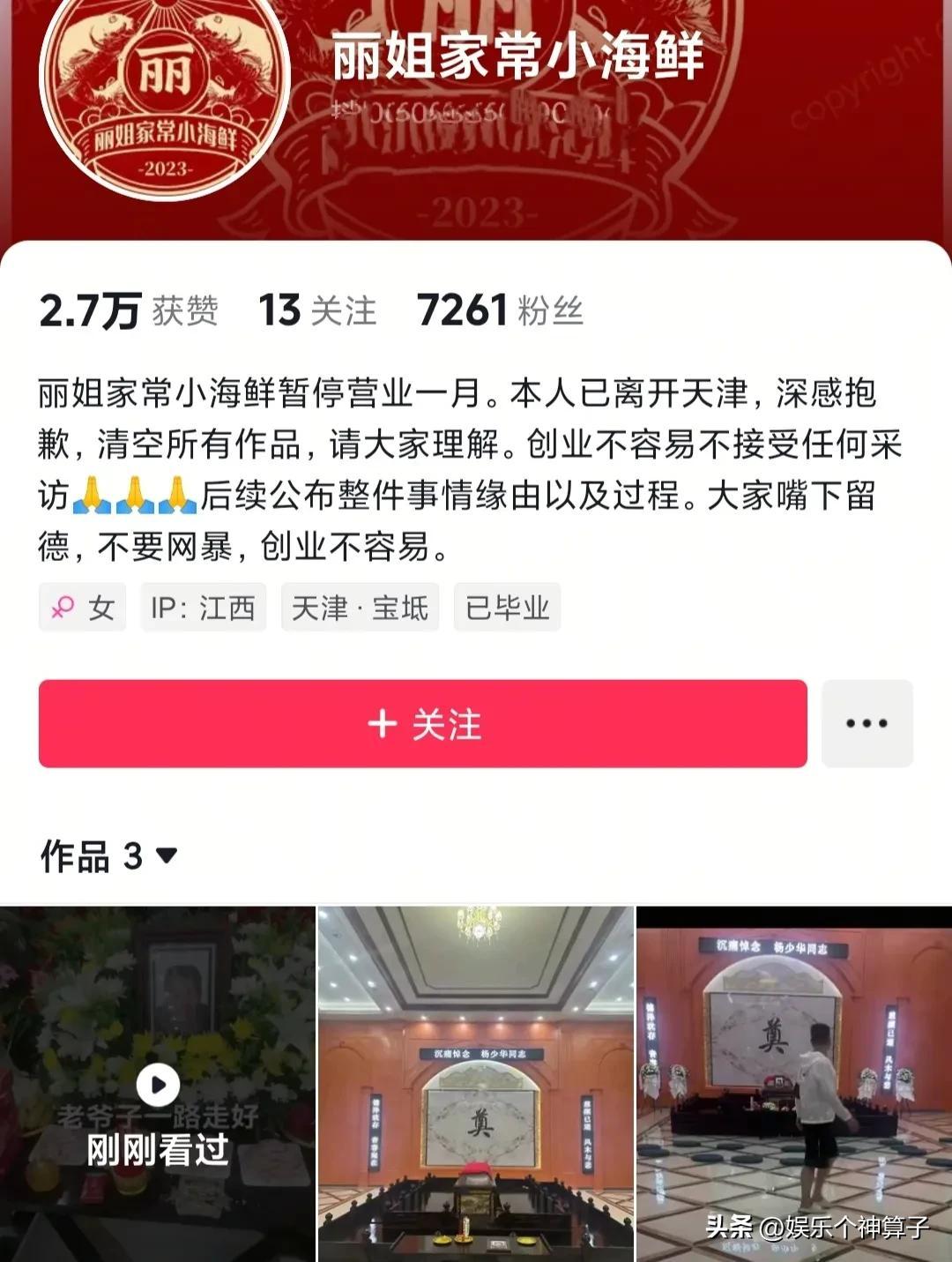Open the video with man in white shirt
This screenshot has height=1262, width=952.
(794, 1085)
